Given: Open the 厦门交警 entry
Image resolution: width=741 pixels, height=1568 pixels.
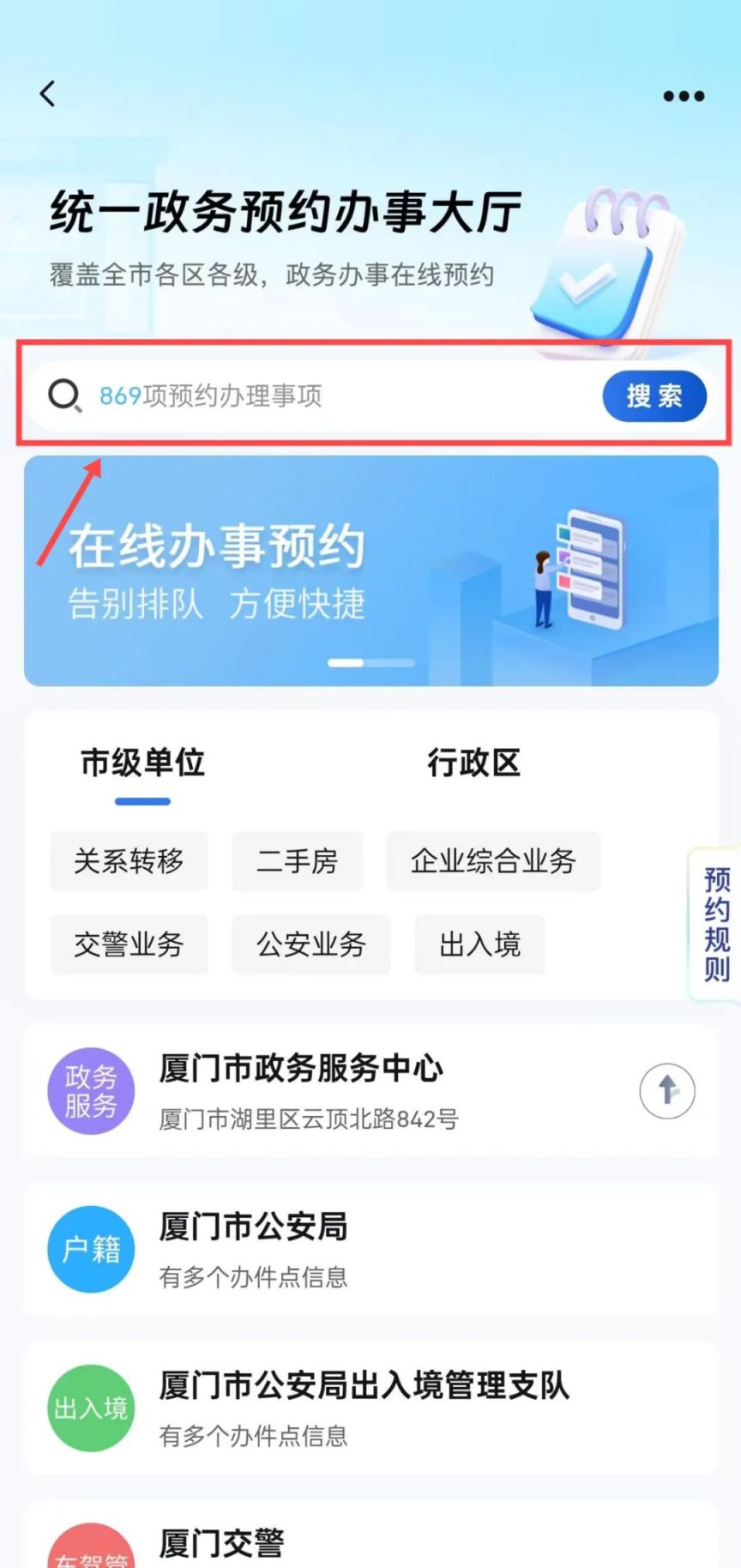Looking at the screenshot, I should tap(343, 1542).
